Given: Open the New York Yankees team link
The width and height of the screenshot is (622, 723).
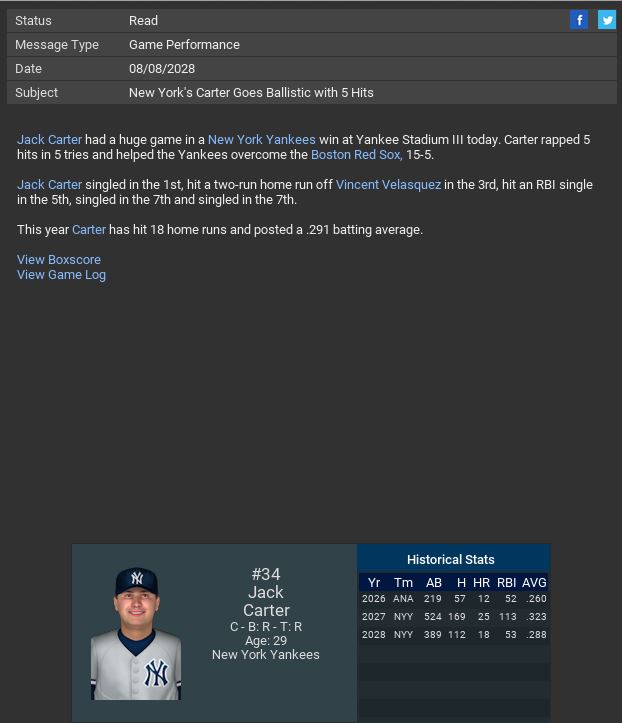Looking at the screenshot, I should 261,140.
